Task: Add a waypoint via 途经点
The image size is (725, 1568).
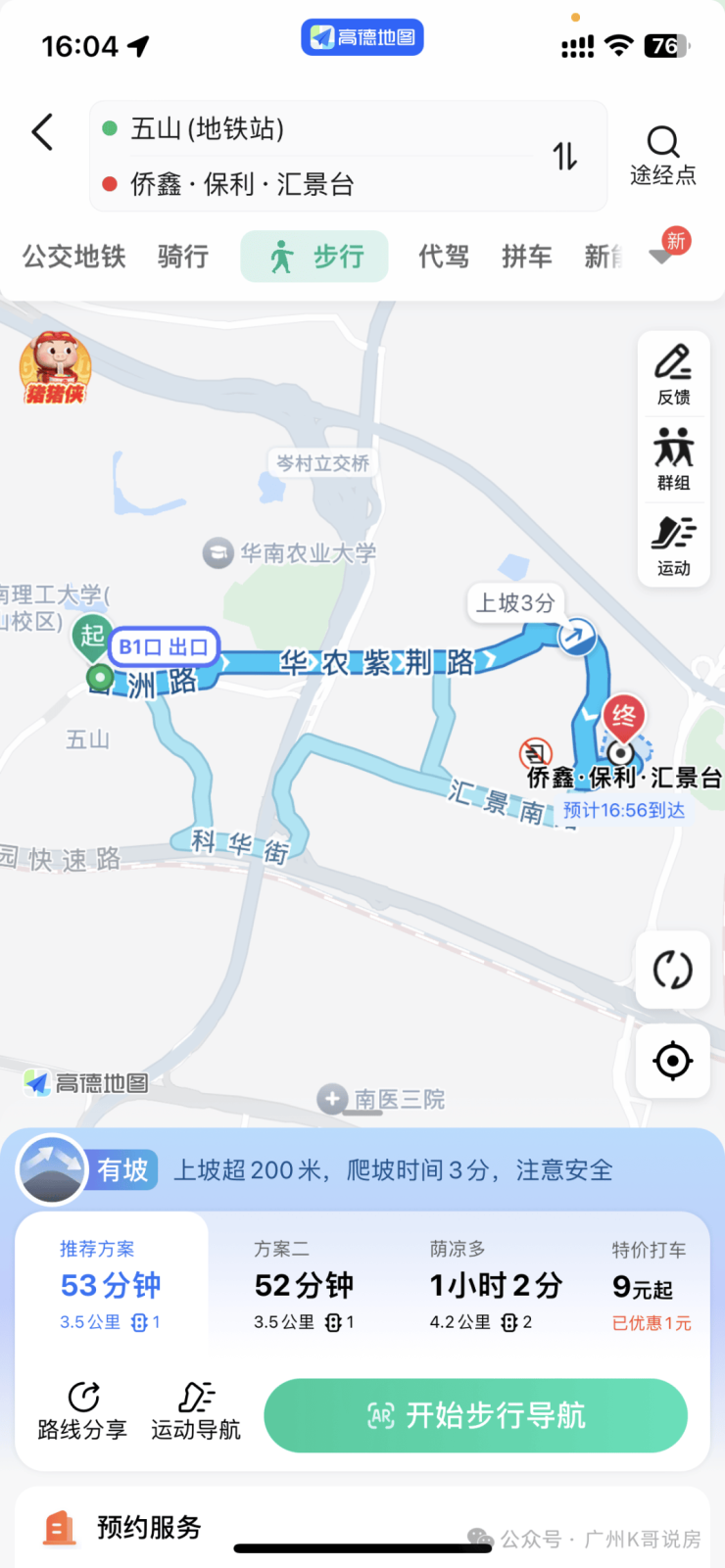Action: (x=662, y=155)
